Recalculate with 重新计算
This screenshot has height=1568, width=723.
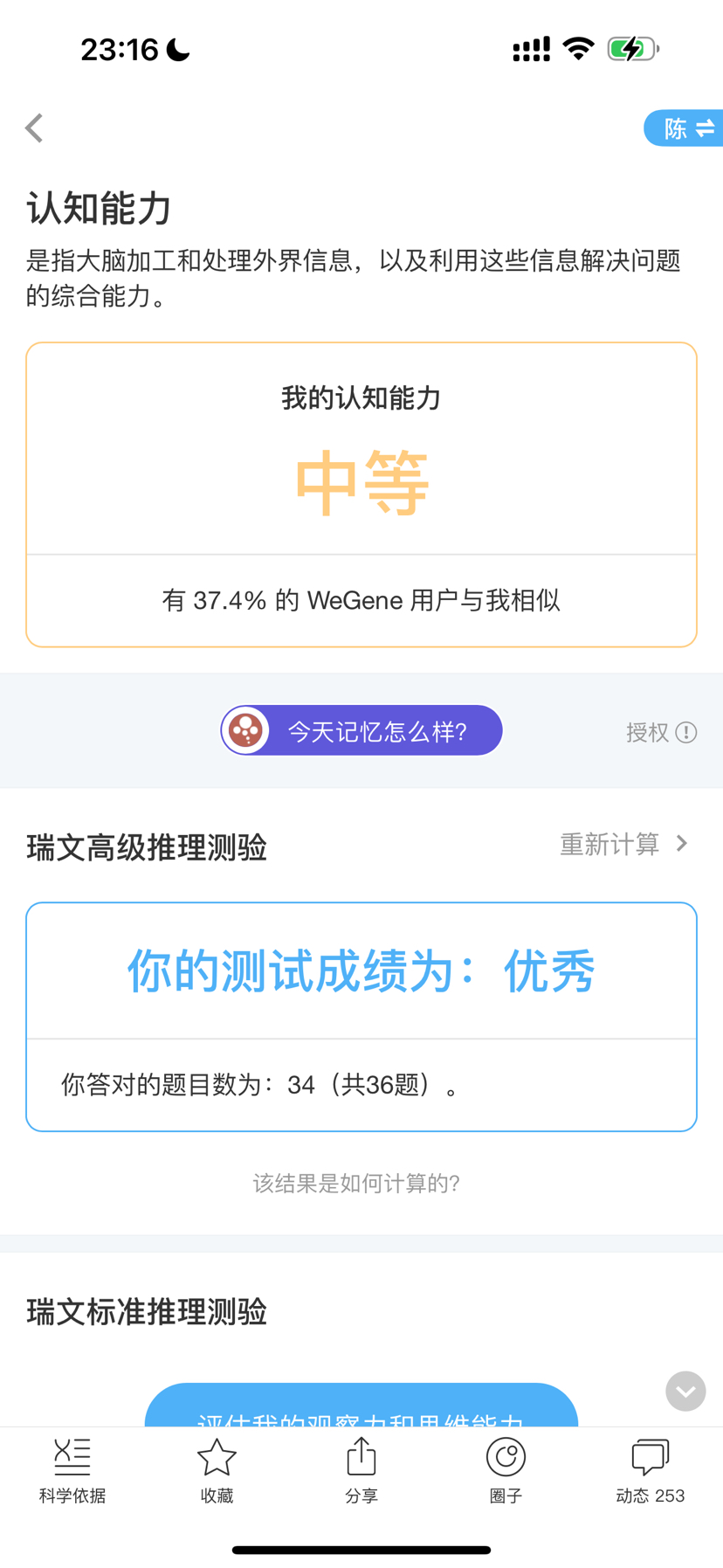[x=623, y=844]
